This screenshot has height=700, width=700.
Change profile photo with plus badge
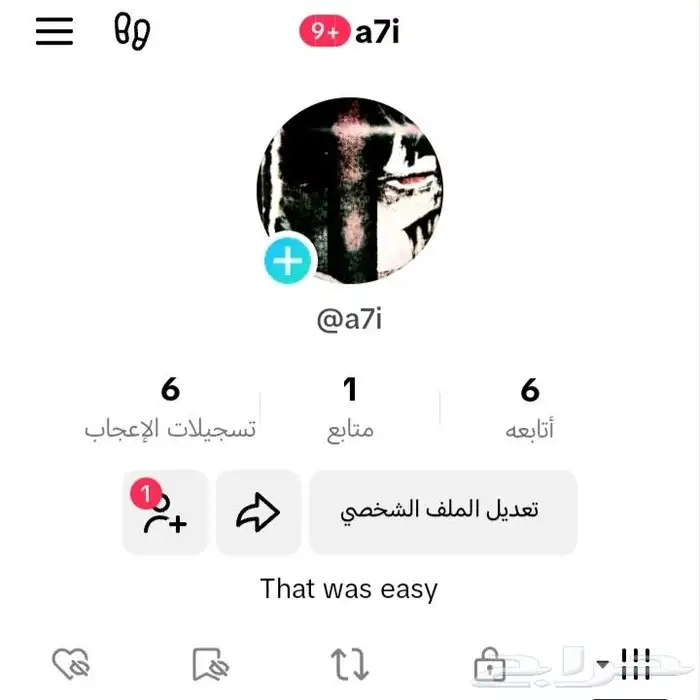(288, 262)
